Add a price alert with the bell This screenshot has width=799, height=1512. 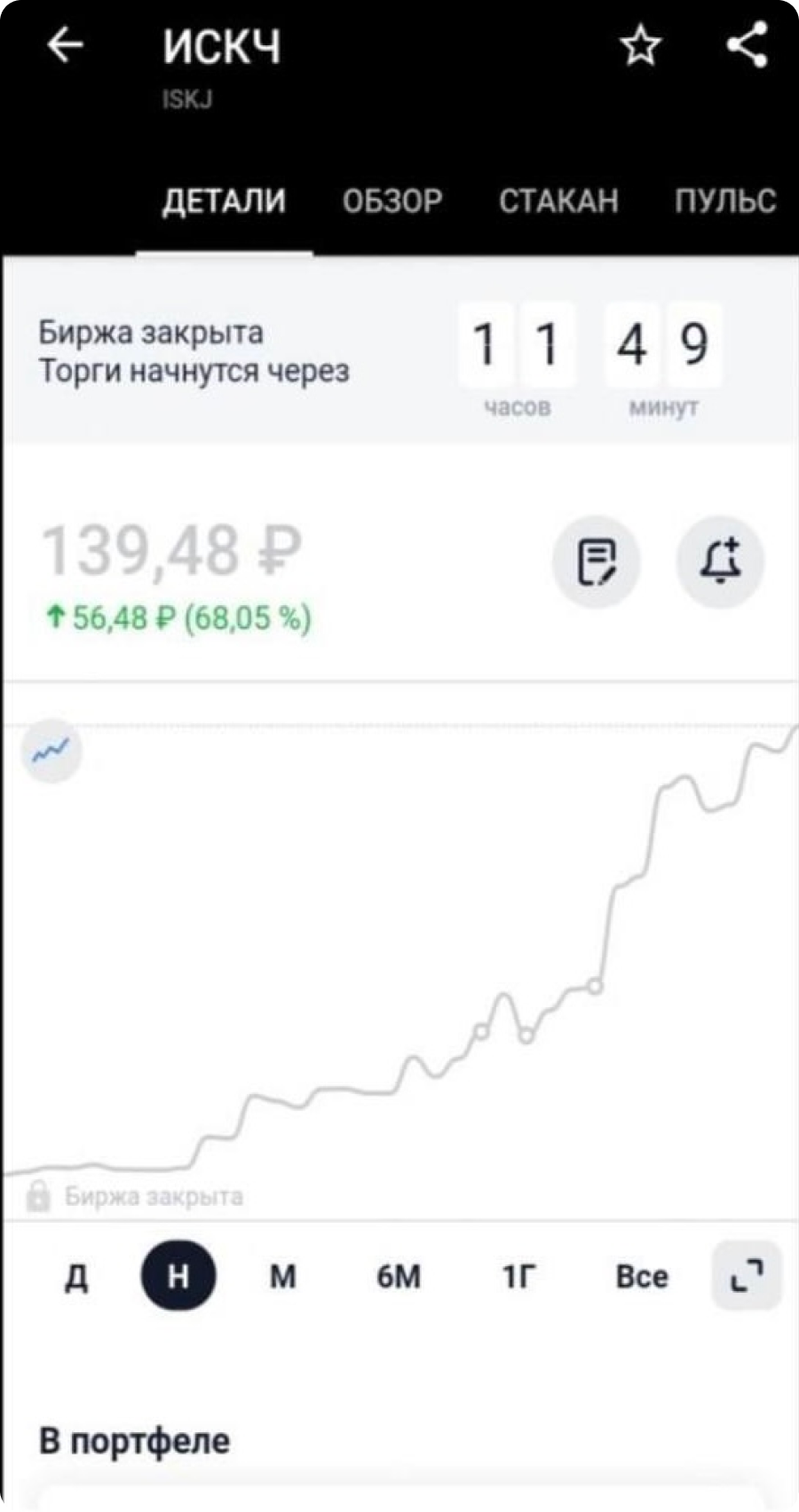pyautogui.click(x=721, y=563)
